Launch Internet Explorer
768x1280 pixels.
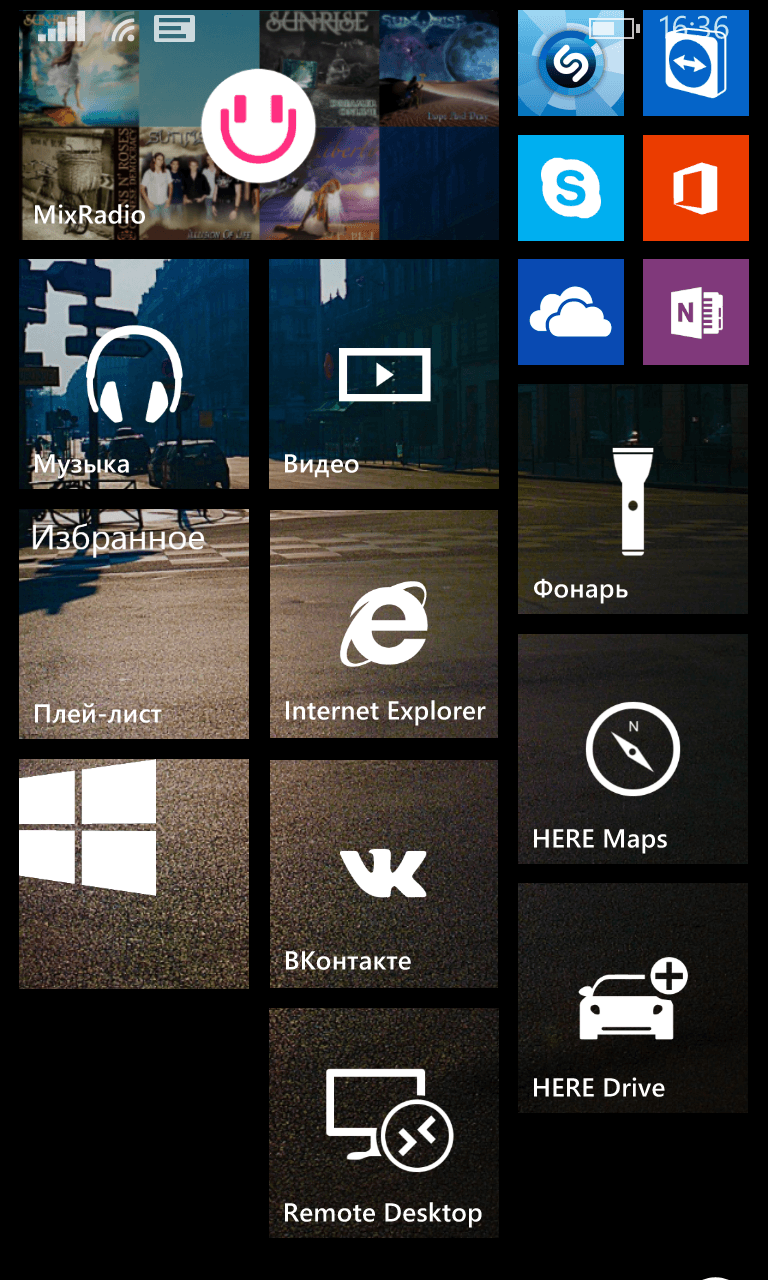384,624
